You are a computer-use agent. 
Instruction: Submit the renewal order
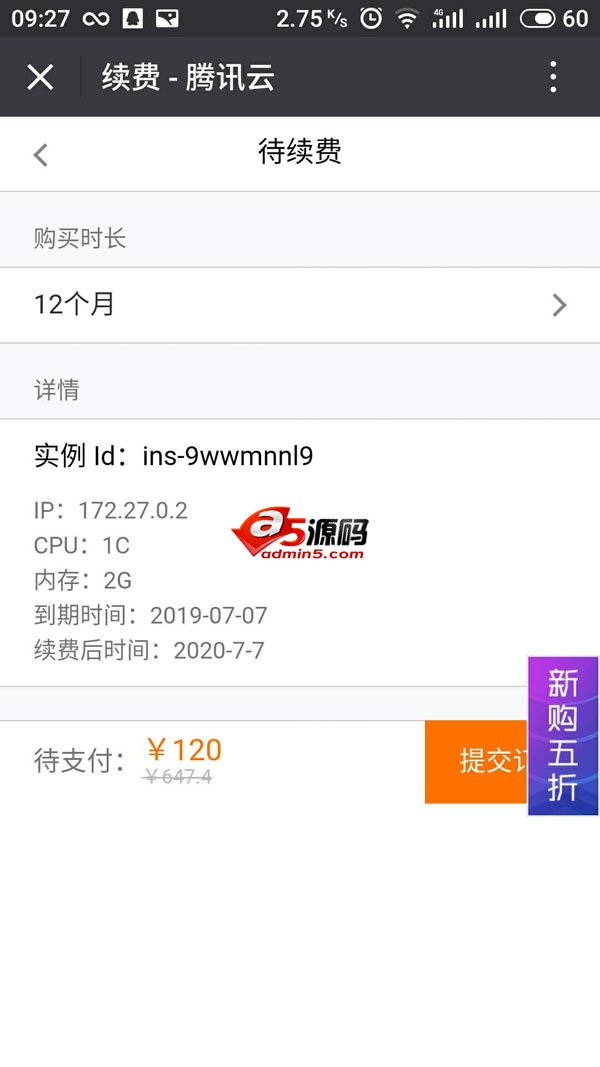[476, 761]
